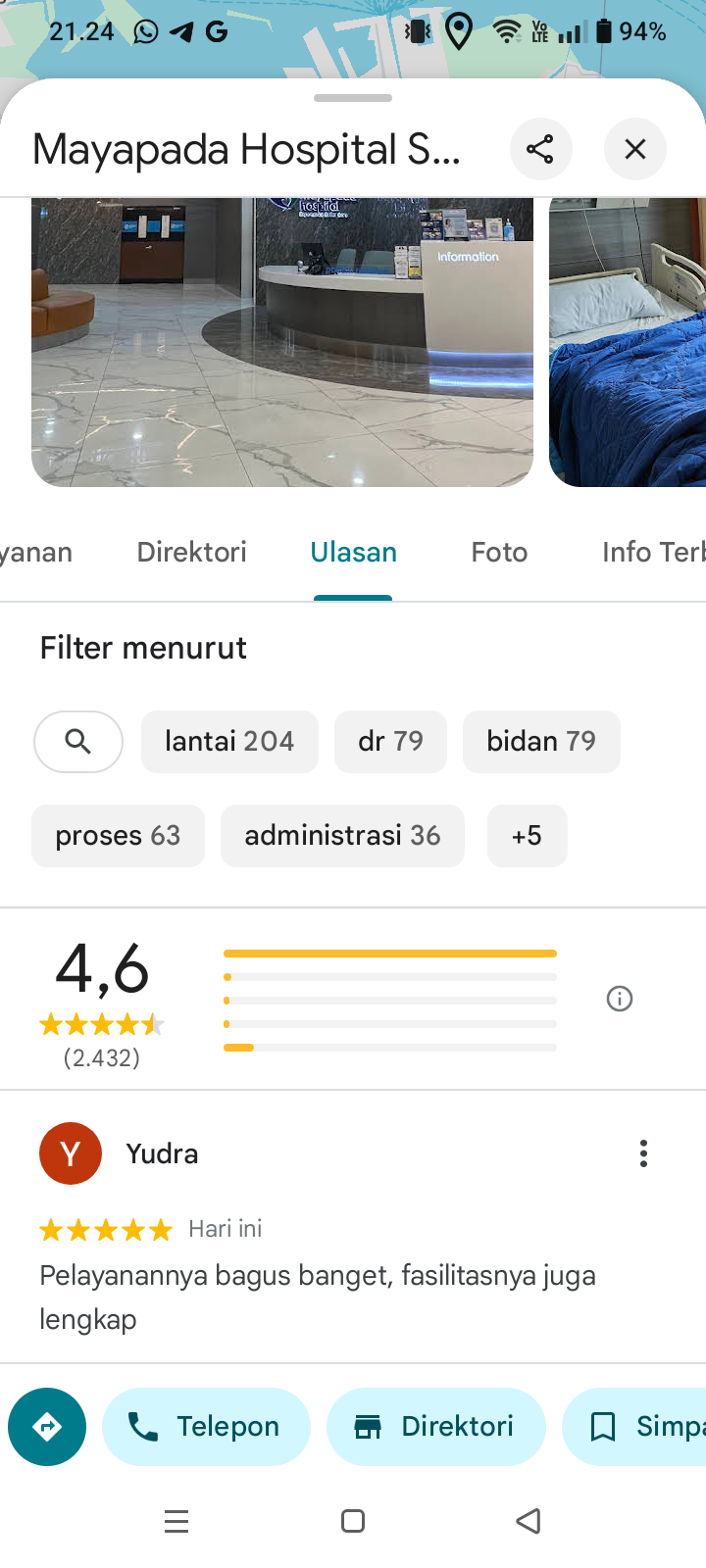The height and width of the screenshot is (1568, 706).
Task: Search within reviews using magnifier chip
Action: 78,742
